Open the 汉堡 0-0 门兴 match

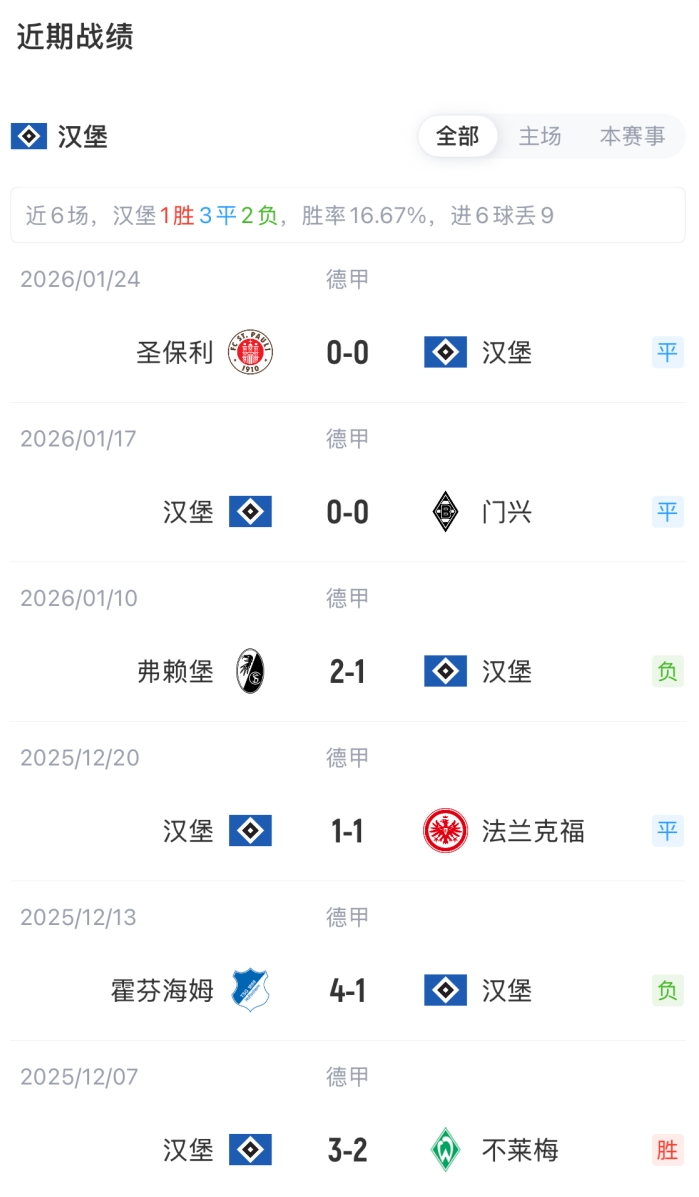click(x=348, y=512)
